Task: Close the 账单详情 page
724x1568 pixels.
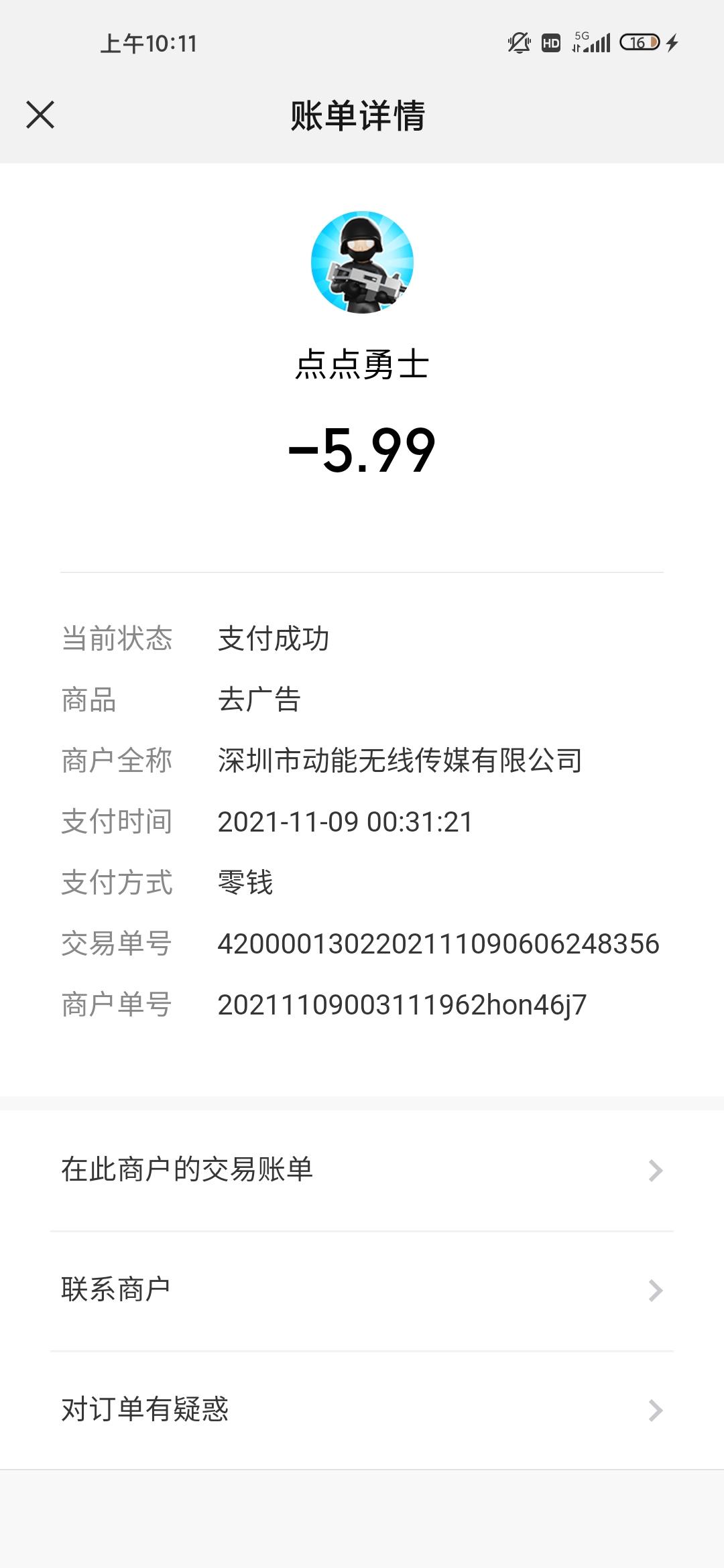Action: 40,115
